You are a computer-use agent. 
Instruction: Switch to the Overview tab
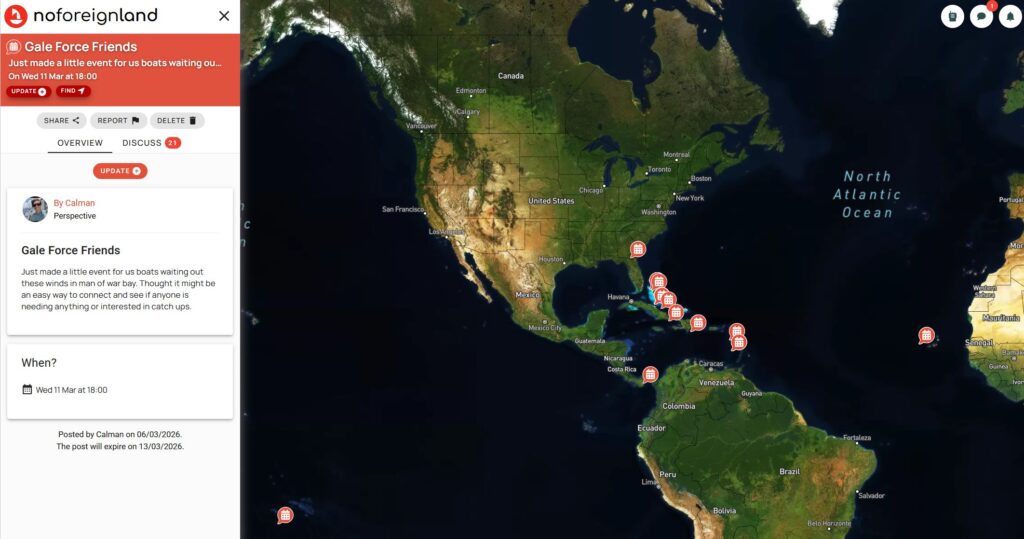80,143
